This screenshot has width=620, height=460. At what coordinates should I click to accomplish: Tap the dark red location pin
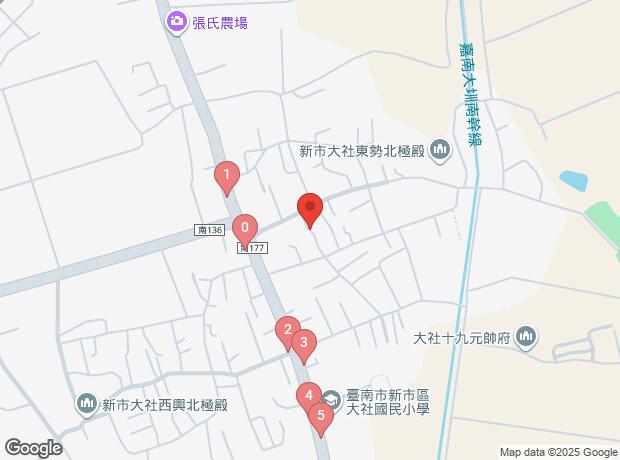310,210
